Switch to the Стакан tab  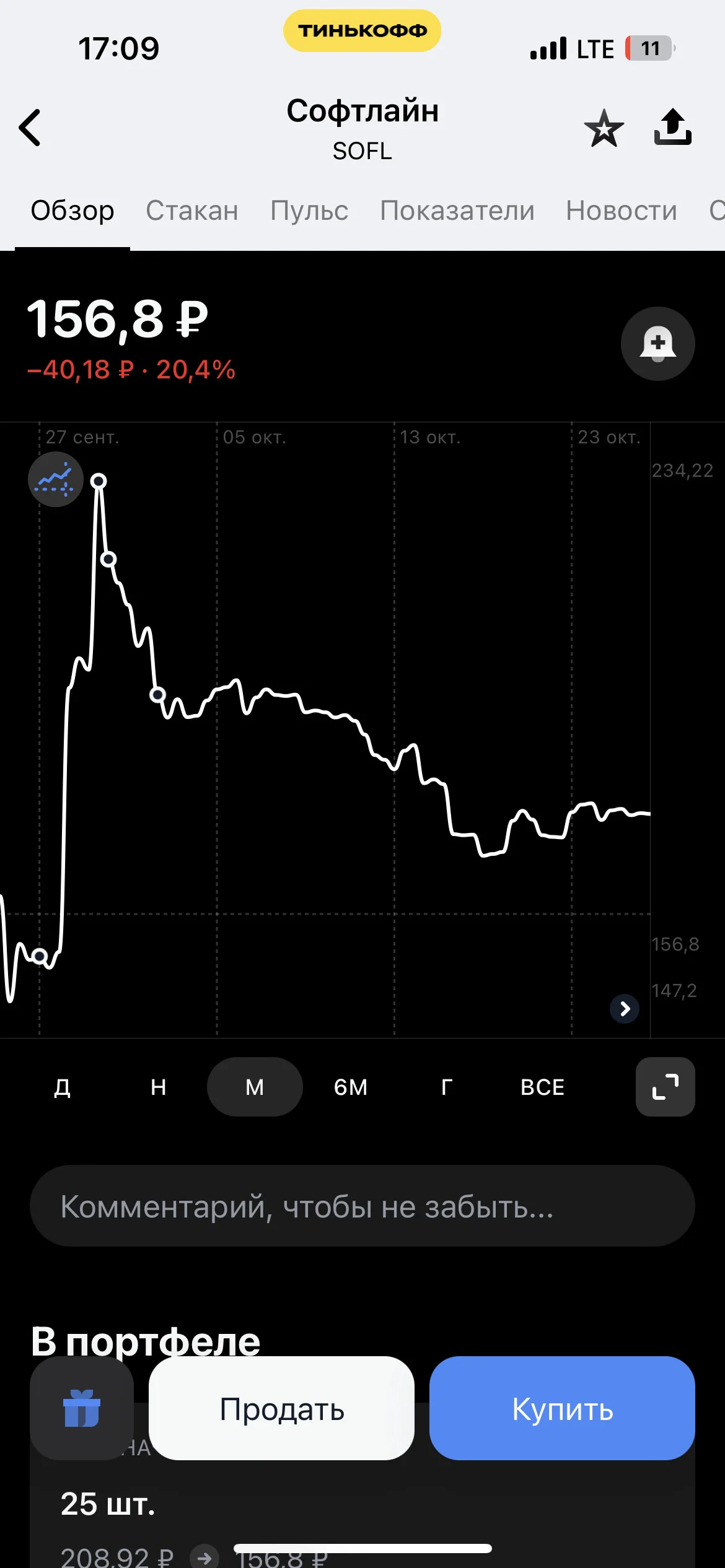(x=192, y=211)
